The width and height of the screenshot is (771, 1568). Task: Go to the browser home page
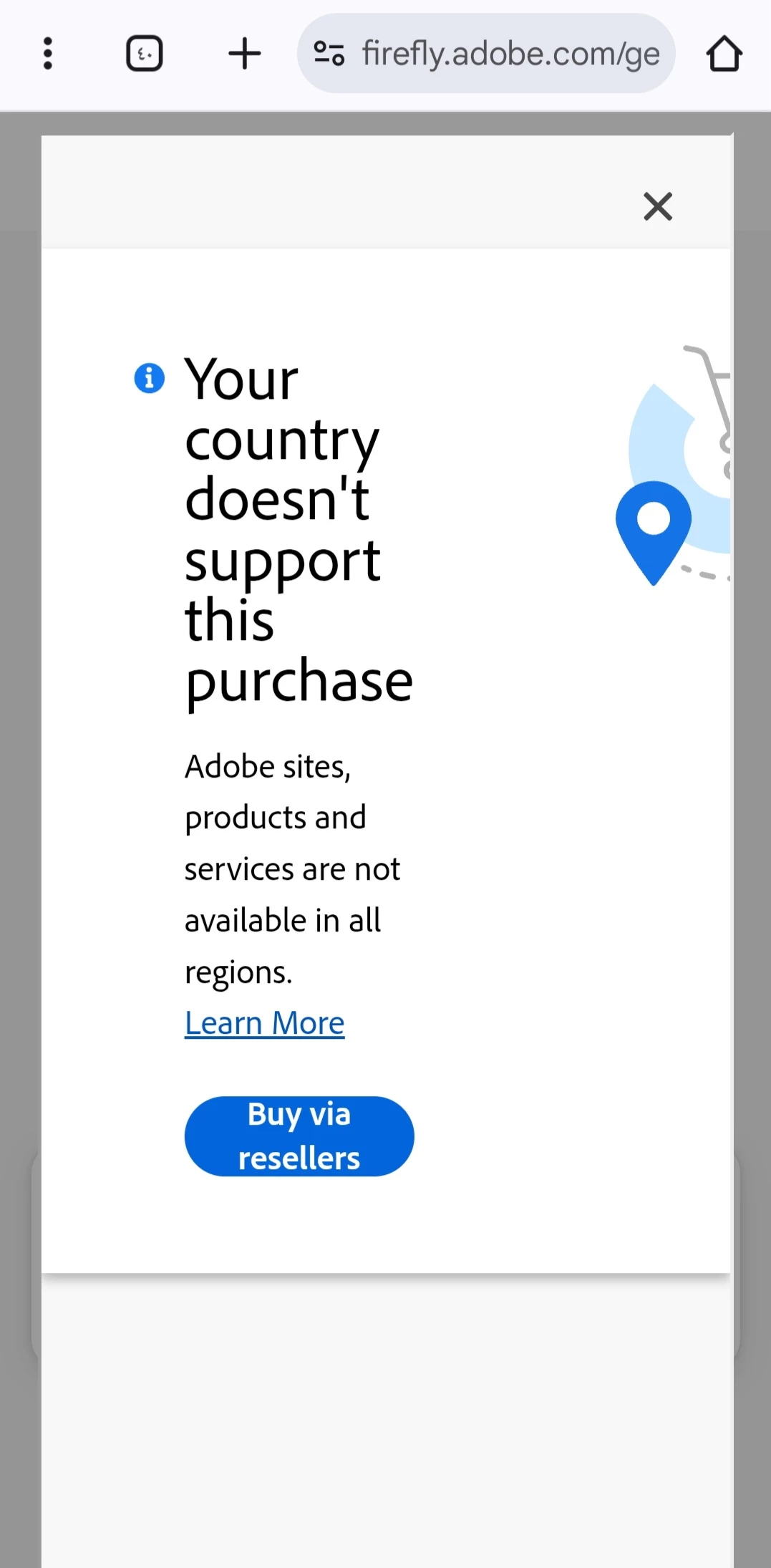tap(724, 54)
